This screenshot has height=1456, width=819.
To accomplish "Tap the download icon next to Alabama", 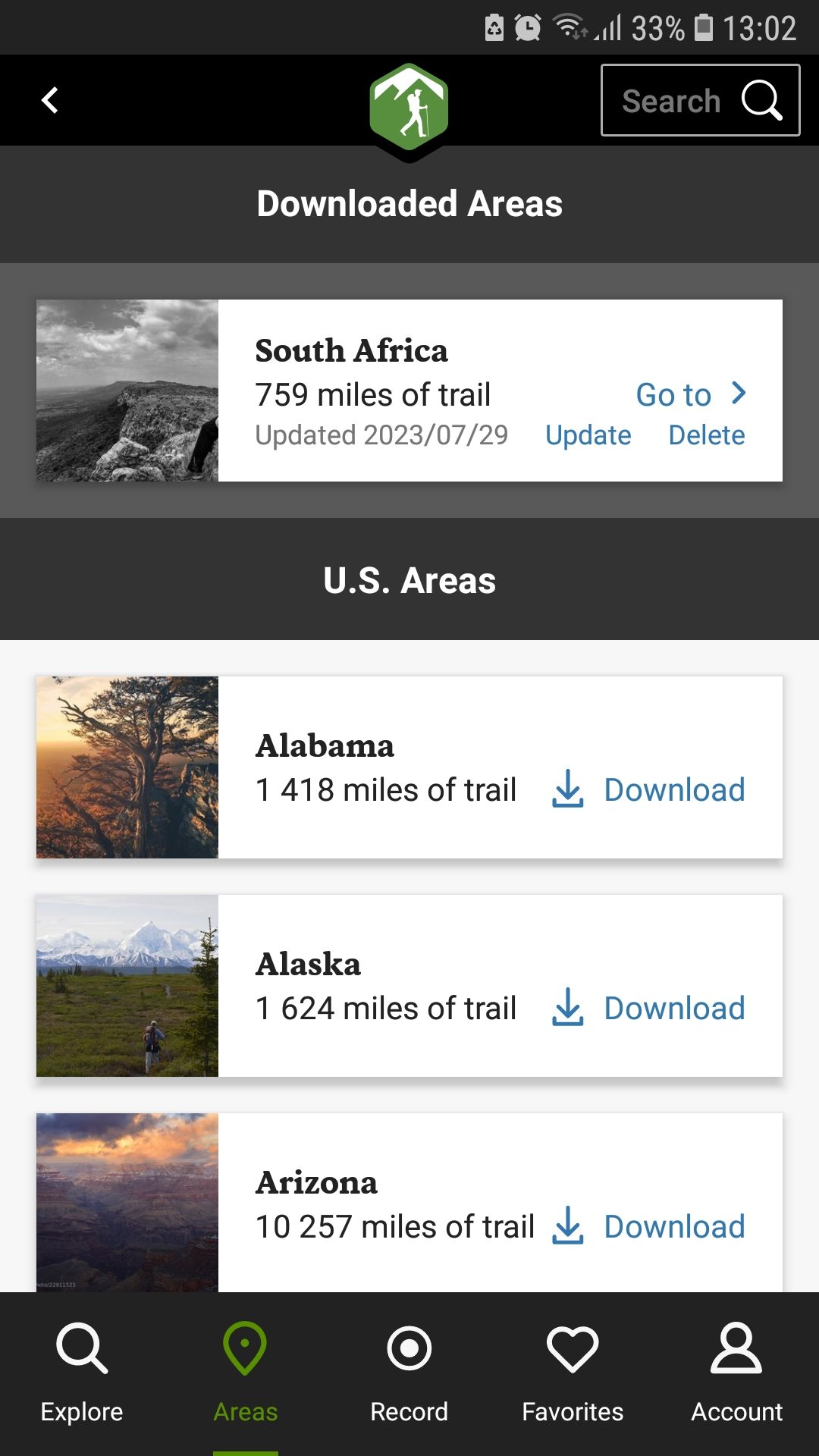I will (568, 789).
